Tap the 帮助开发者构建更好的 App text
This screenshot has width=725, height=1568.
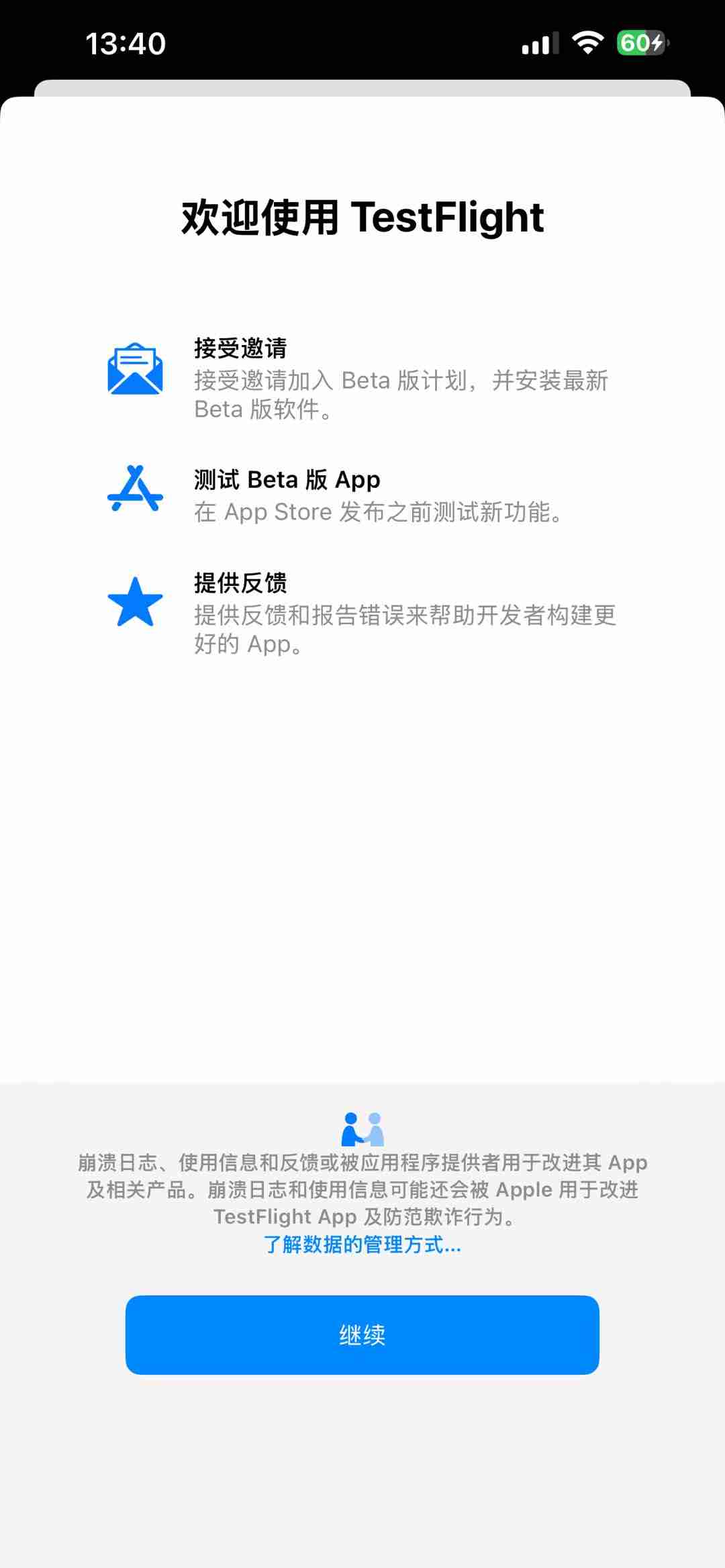pos(405,630)
